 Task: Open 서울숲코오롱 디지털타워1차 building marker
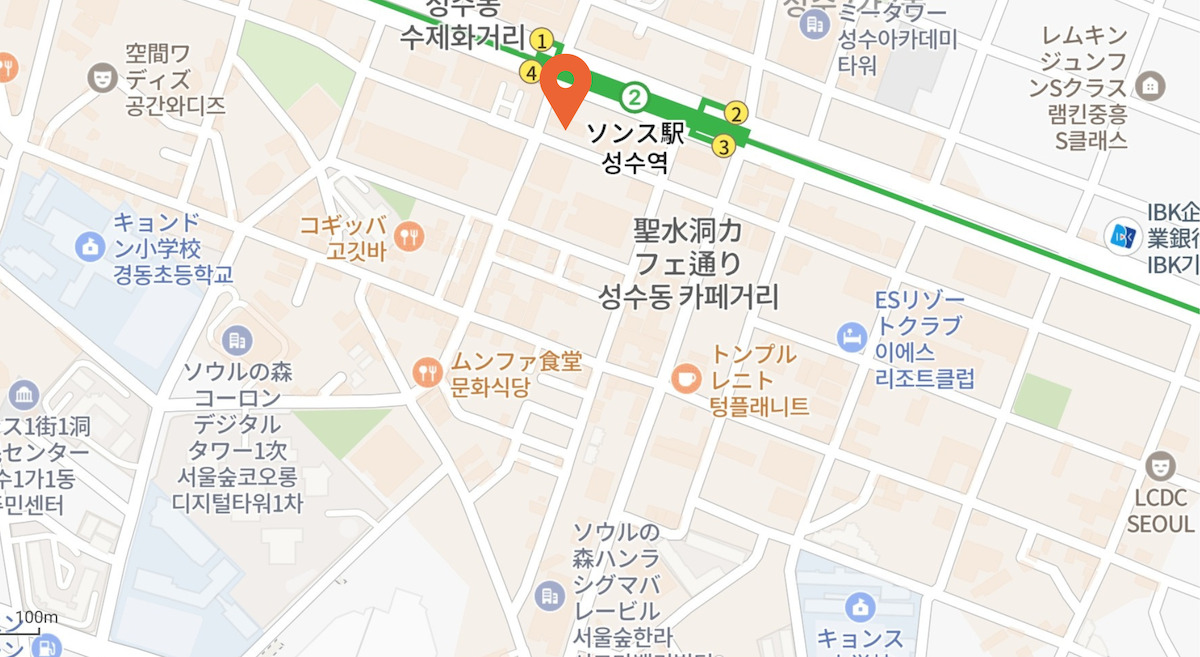pos(237,340)
